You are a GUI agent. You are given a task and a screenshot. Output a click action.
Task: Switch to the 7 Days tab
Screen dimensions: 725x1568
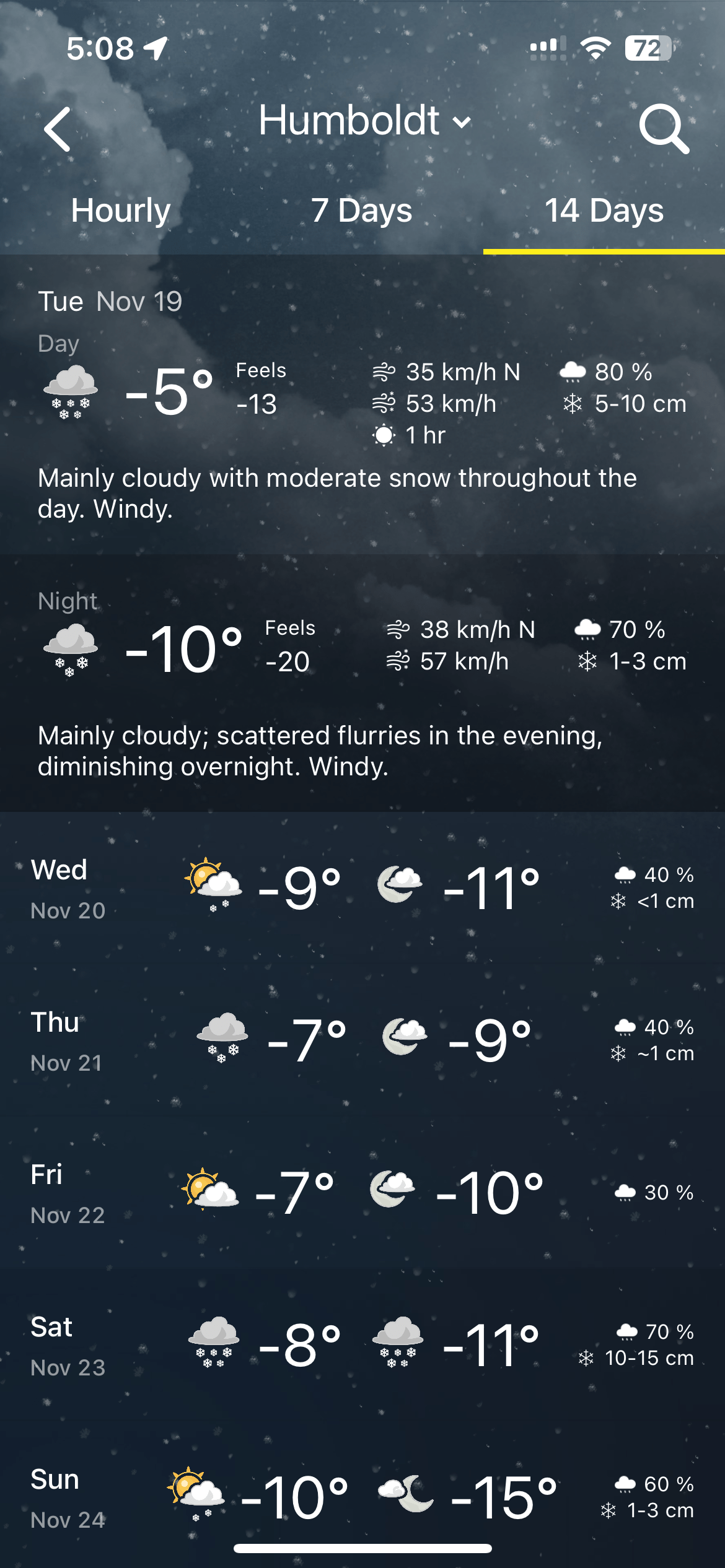click(x=362, y=211)
